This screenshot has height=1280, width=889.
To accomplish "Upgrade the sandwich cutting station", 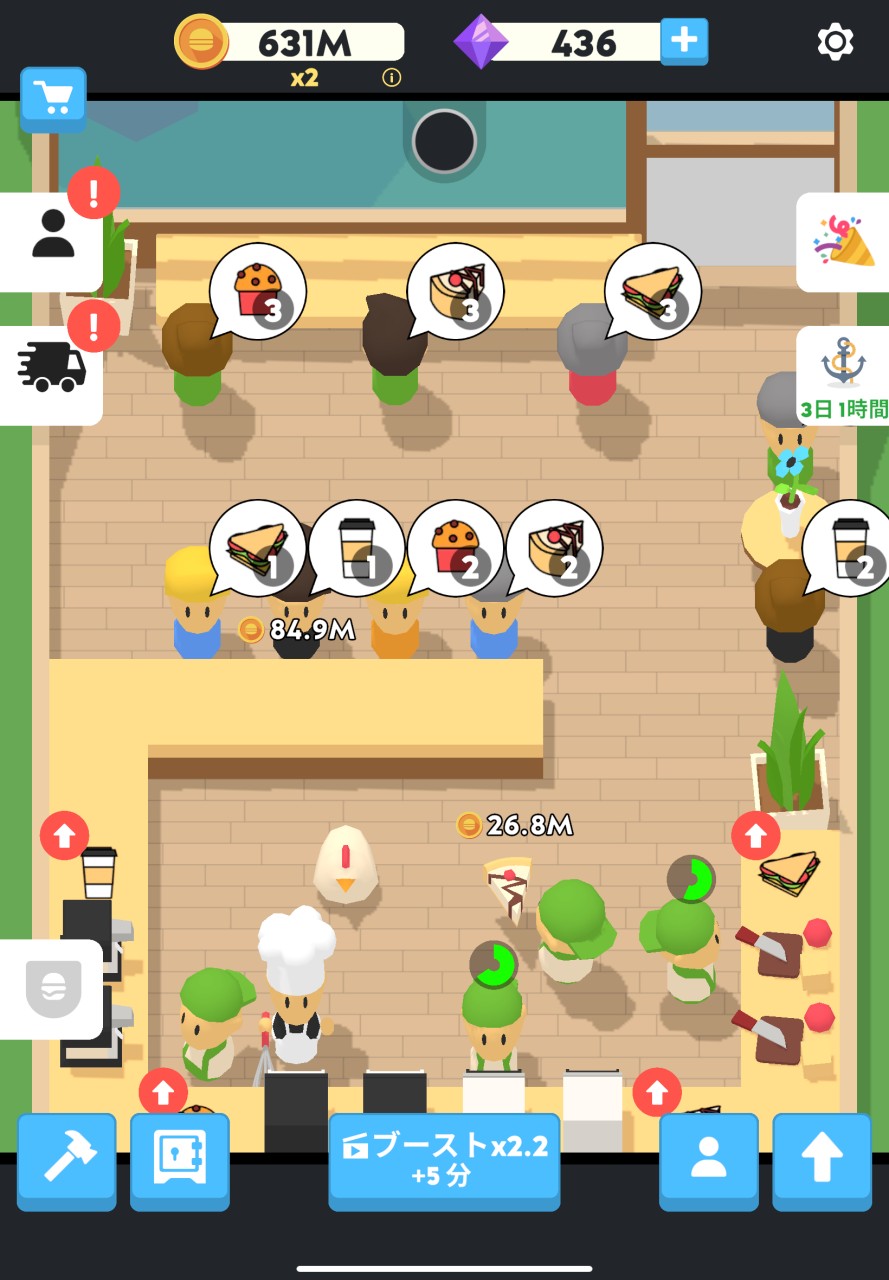I will 756,836.
